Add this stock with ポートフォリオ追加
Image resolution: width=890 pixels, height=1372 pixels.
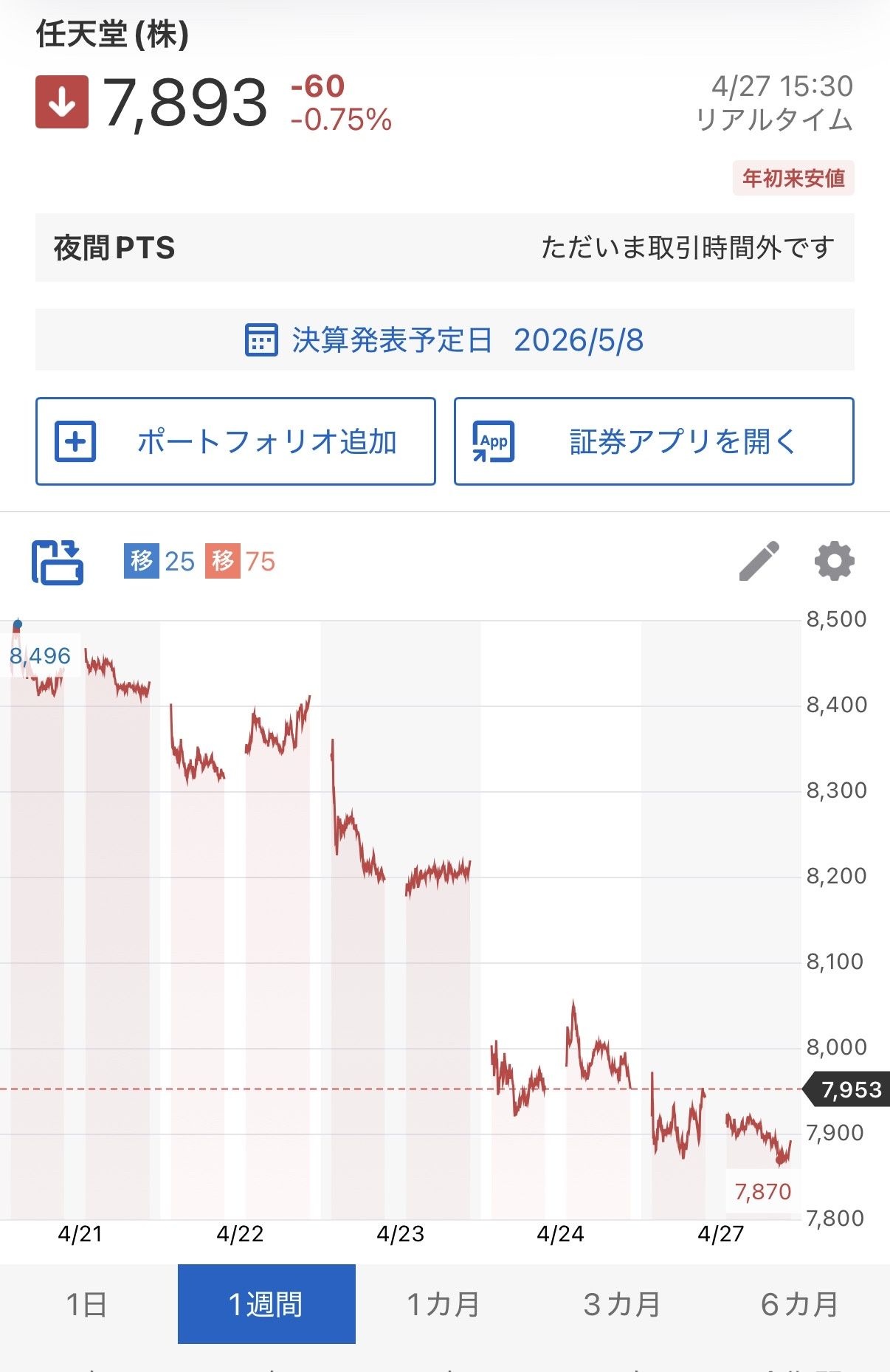pos(235,441)
